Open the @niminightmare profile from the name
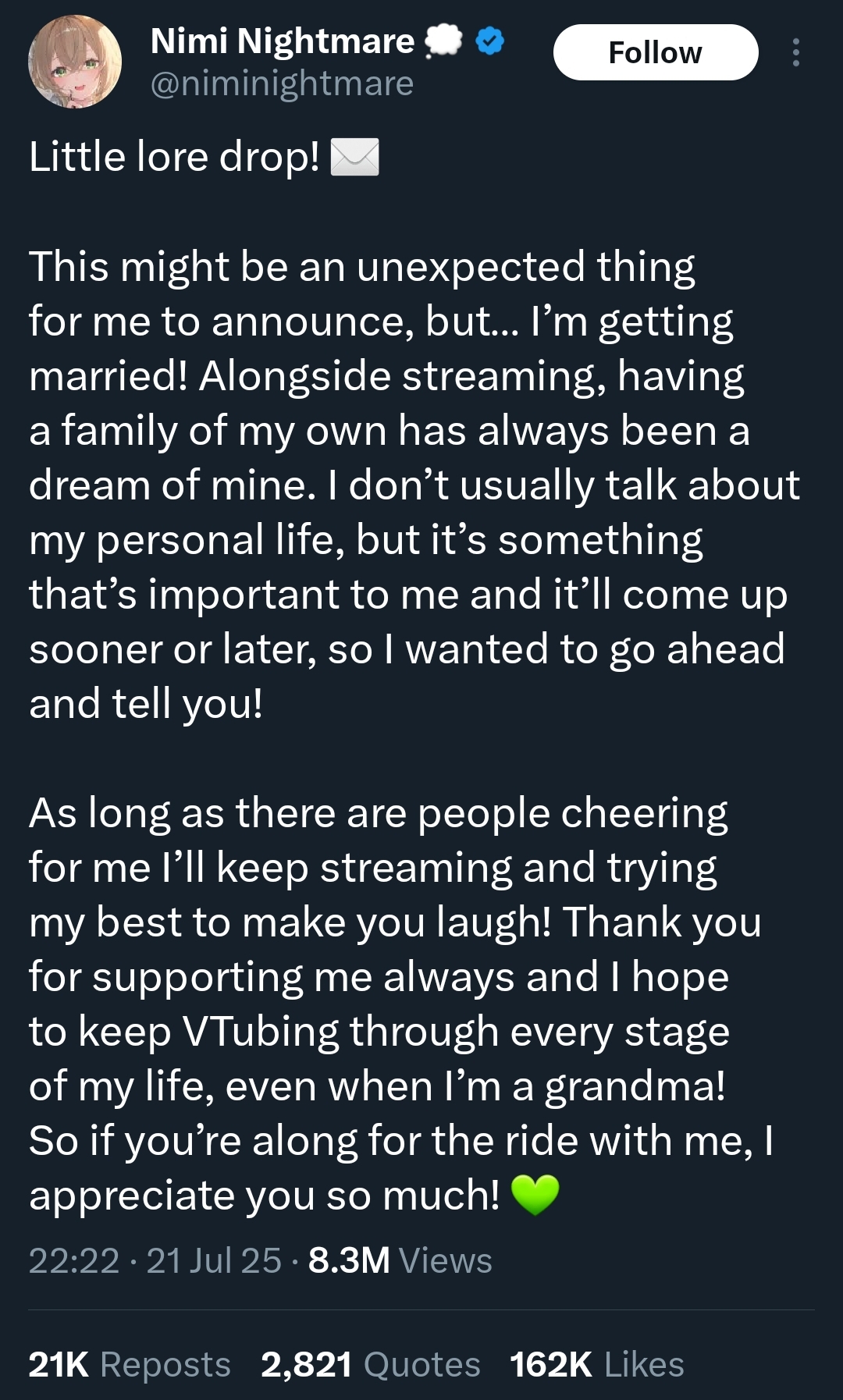This screenshot has width=843, height=1400. [x=283, y=41]
